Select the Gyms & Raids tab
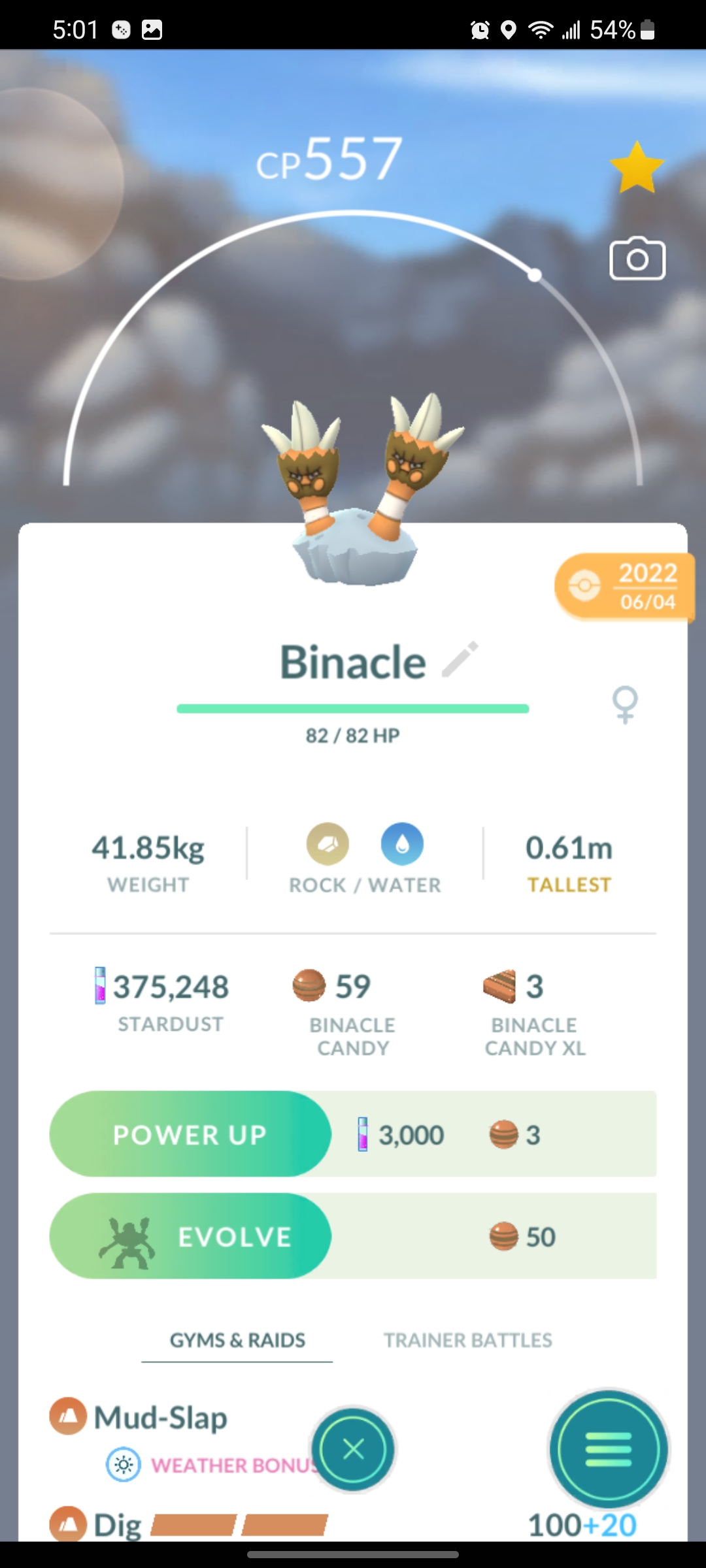Screen dimensions: 706x1568 pos(237,1341)
